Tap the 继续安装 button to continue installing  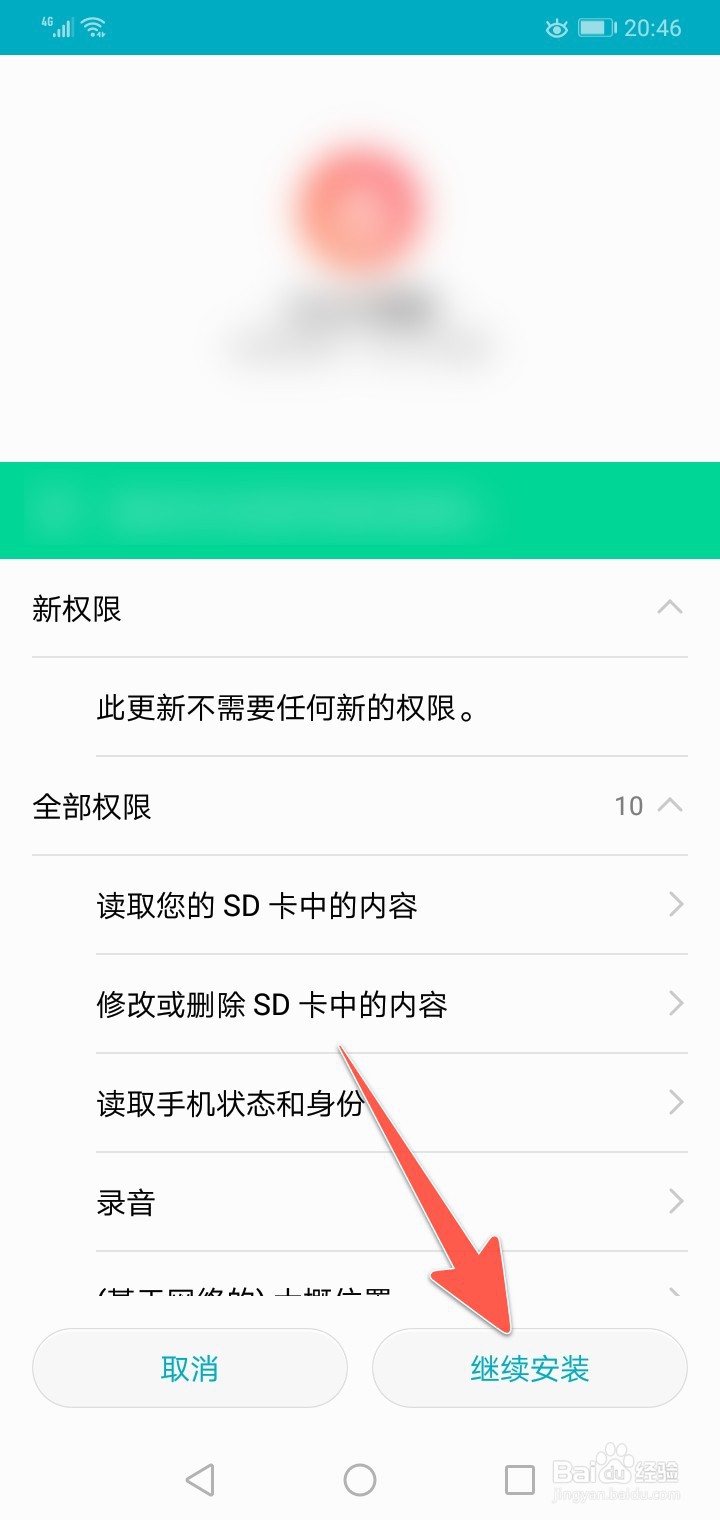coord(530,1368)
